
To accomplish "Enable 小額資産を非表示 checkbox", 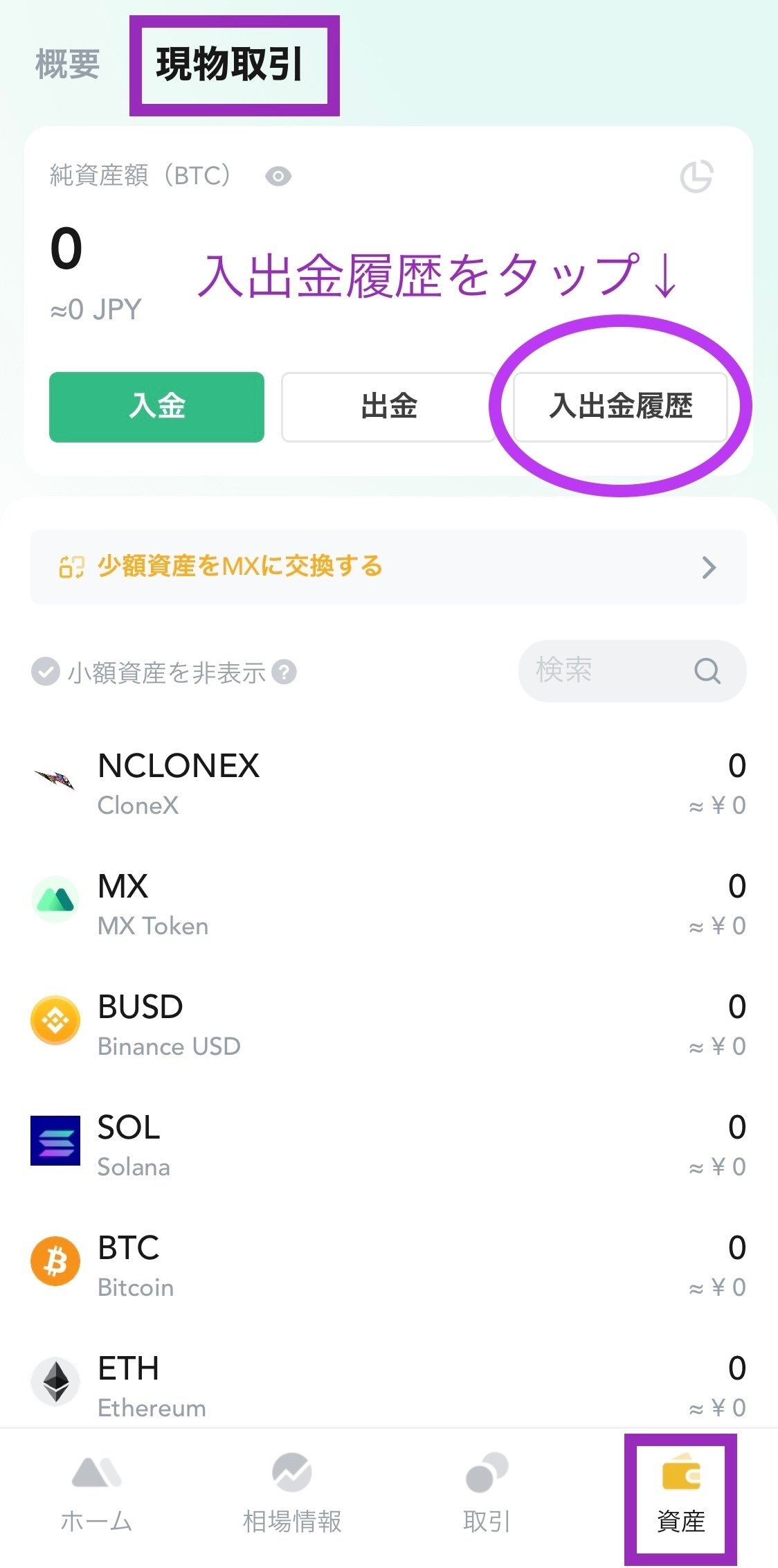I will pyautogui.click(x=44, y=670).
